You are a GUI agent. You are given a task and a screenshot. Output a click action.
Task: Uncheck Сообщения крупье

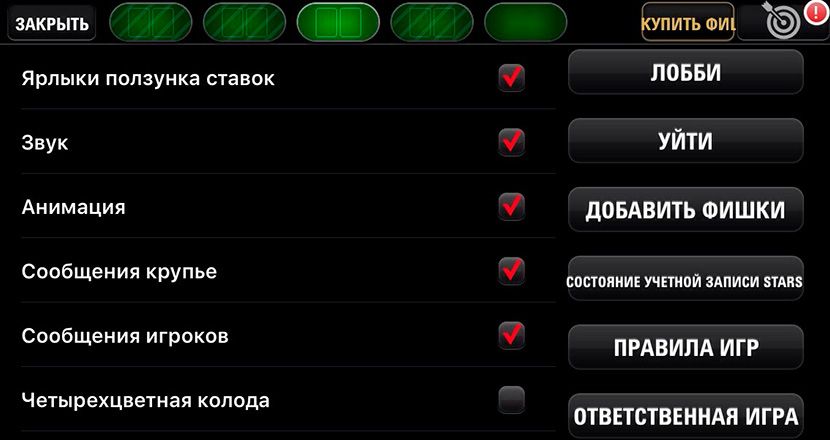coord(512,270)
